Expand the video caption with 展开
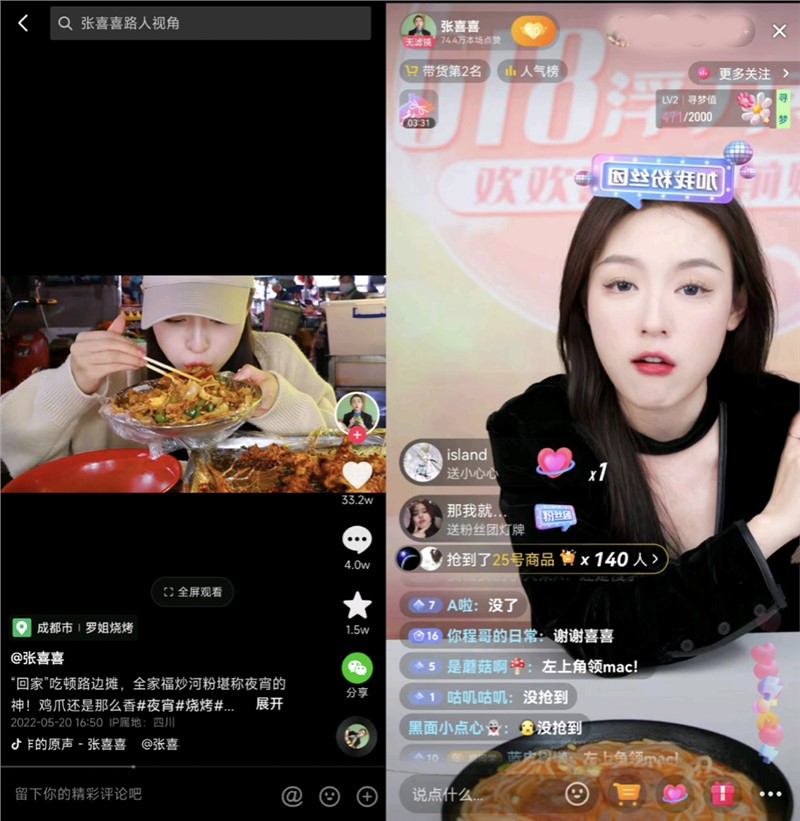The width and height of the screenshot is (800, 821). pos(269,704)
